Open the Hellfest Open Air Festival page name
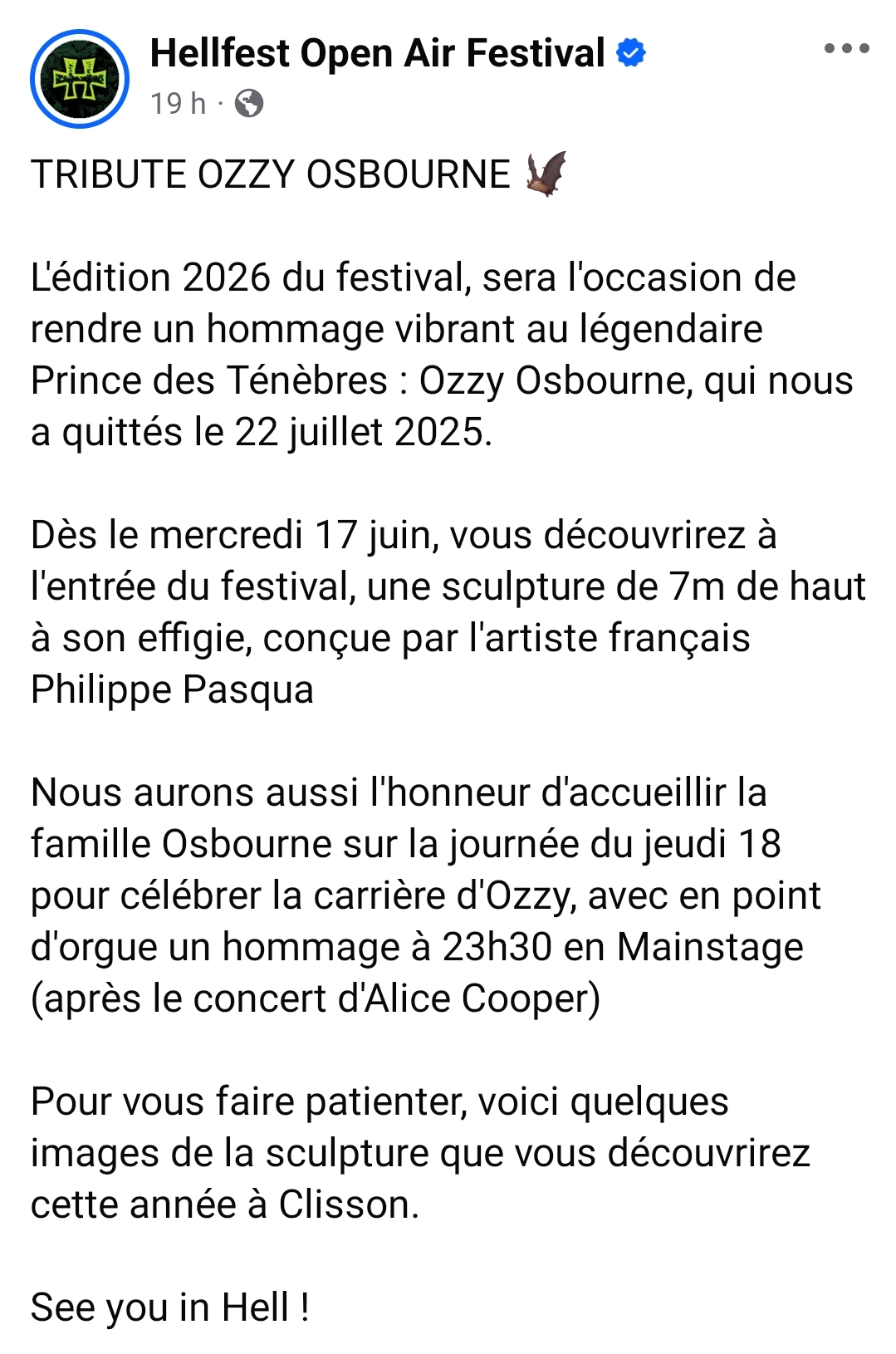This screenshot has height=1354, width=896. point(378,53)
